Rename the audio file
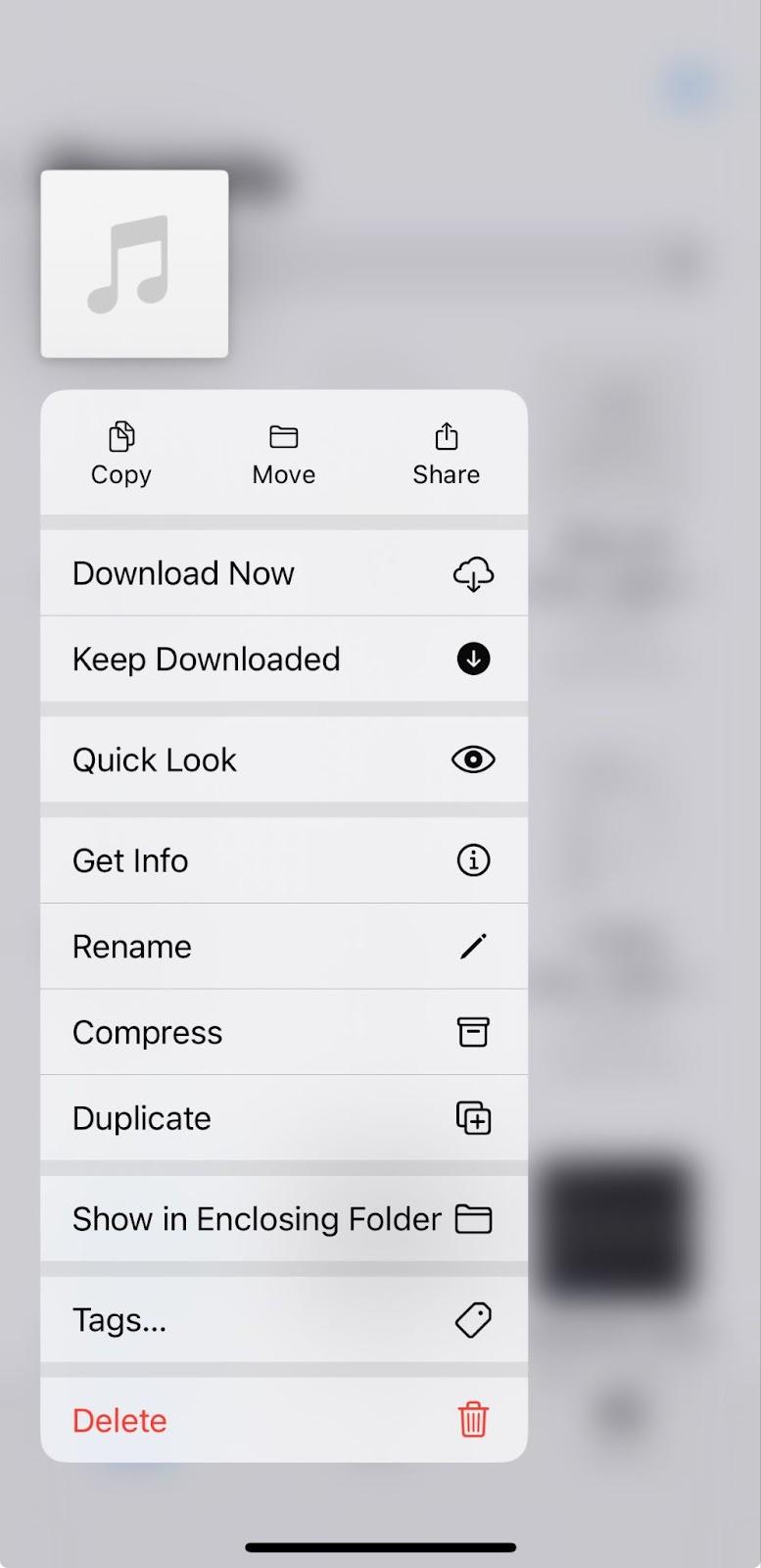 [x=283, y=947]
